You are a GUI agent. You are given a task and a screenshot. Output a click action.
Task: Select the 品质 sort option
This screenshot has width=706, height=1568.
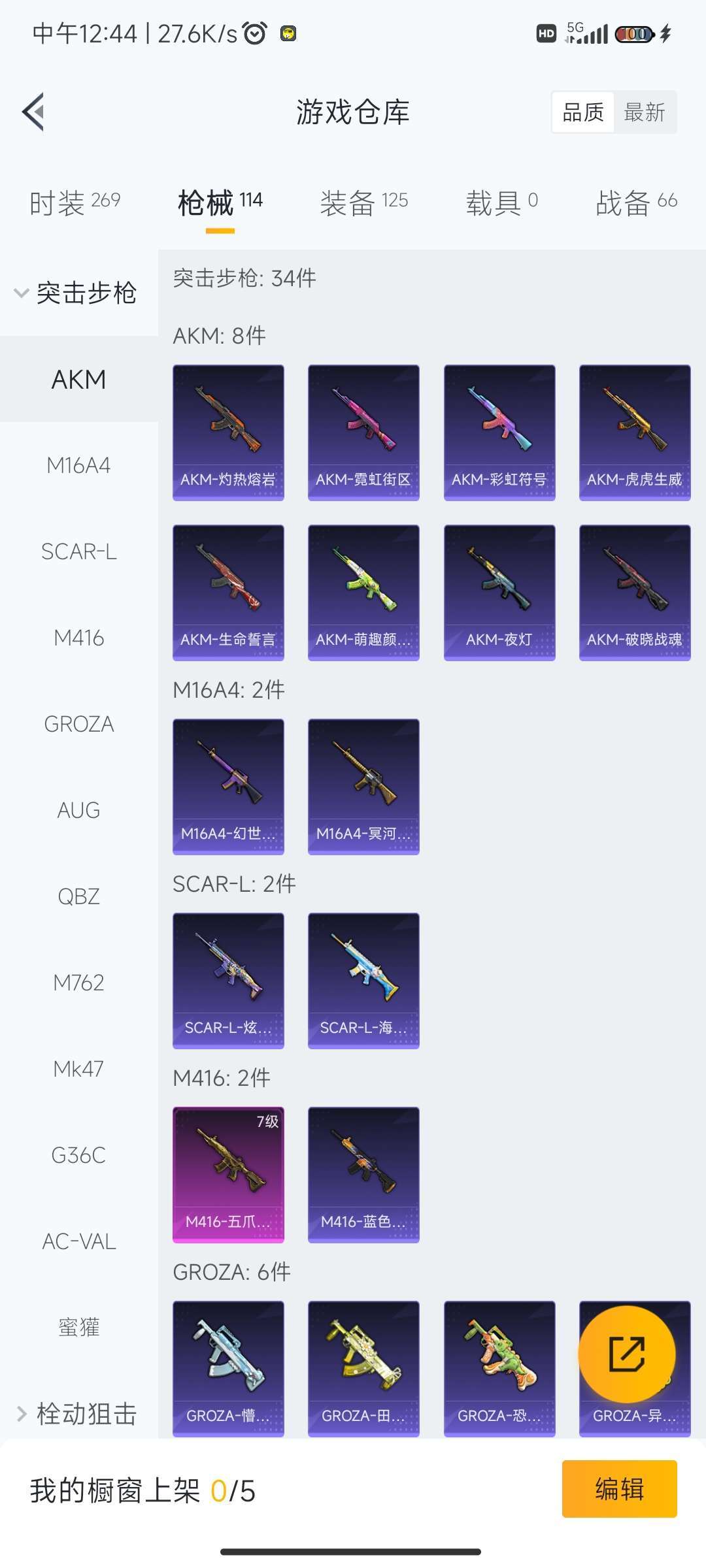point(583,112)
